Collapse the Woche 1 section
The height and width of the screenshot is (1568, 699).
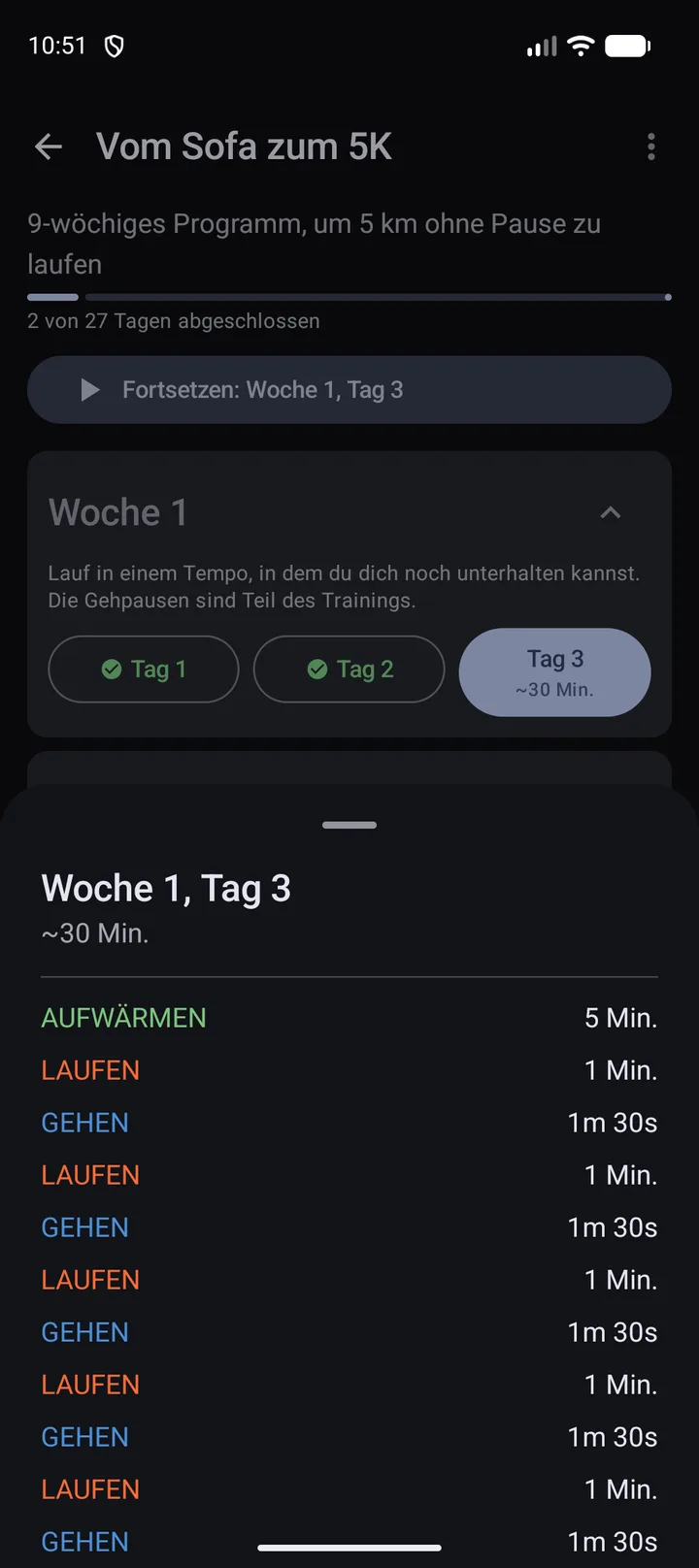610,513
